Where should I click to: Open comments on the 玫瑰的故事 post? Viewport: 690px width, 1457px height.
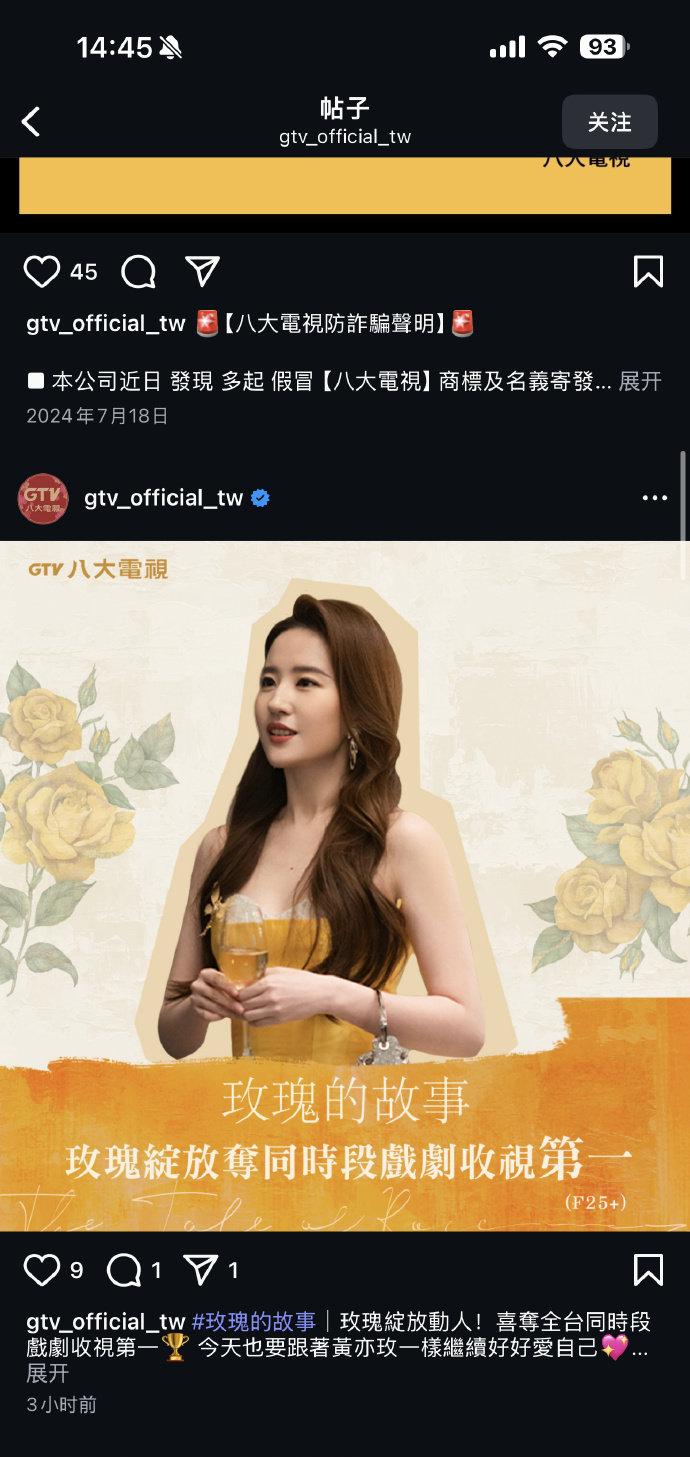click(x=124, y=1270)
